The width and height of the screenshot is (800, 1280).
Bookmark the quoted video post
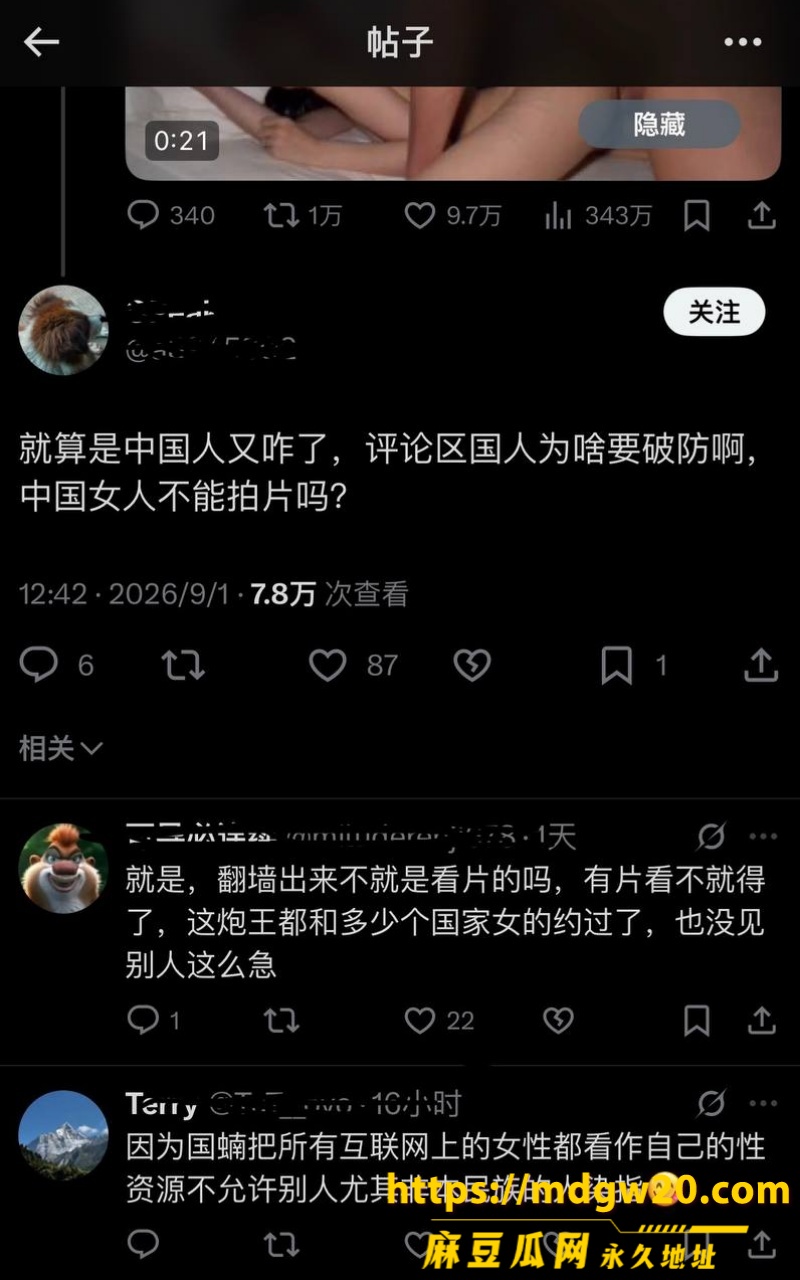[x=696, y=215]
